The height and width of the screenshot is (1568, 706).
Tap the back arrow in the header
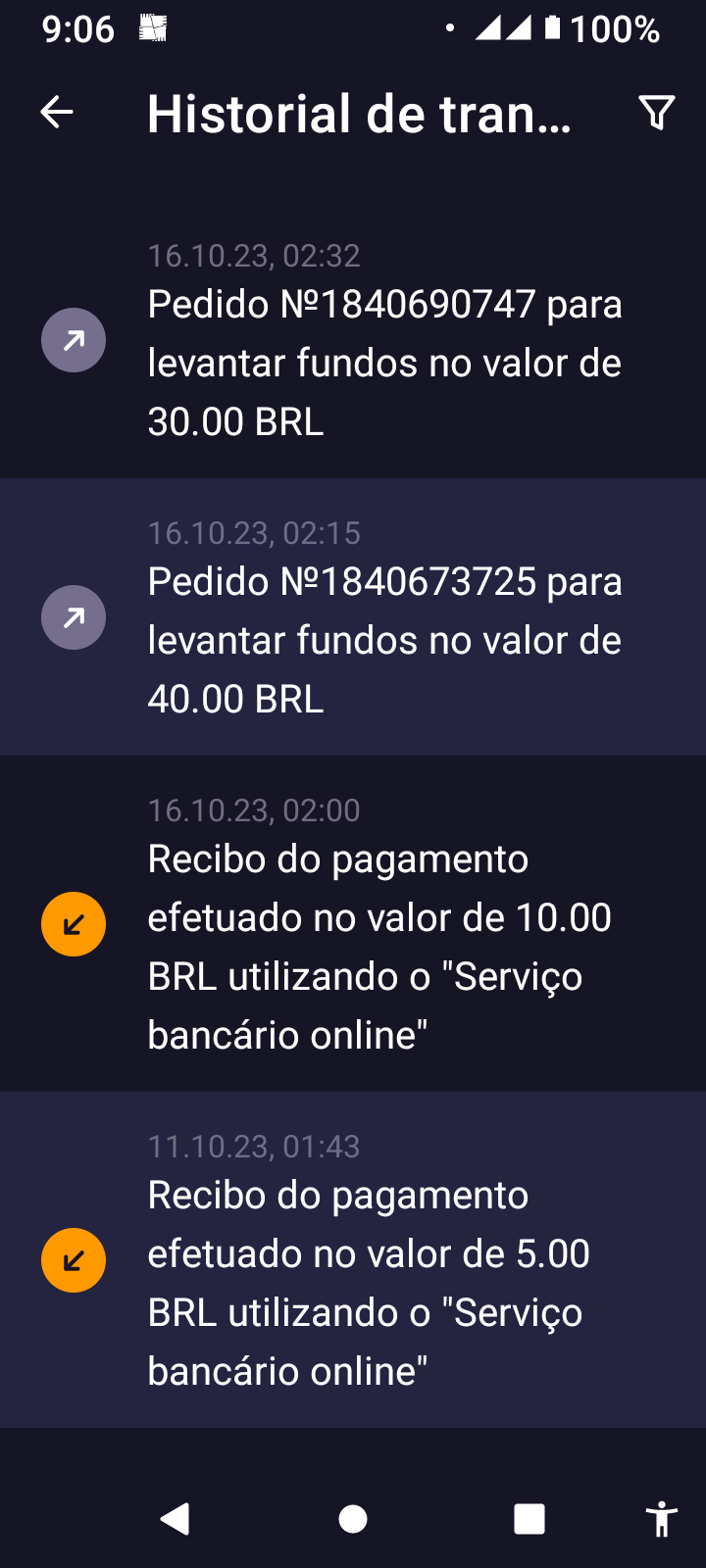(x=57, y=111)
